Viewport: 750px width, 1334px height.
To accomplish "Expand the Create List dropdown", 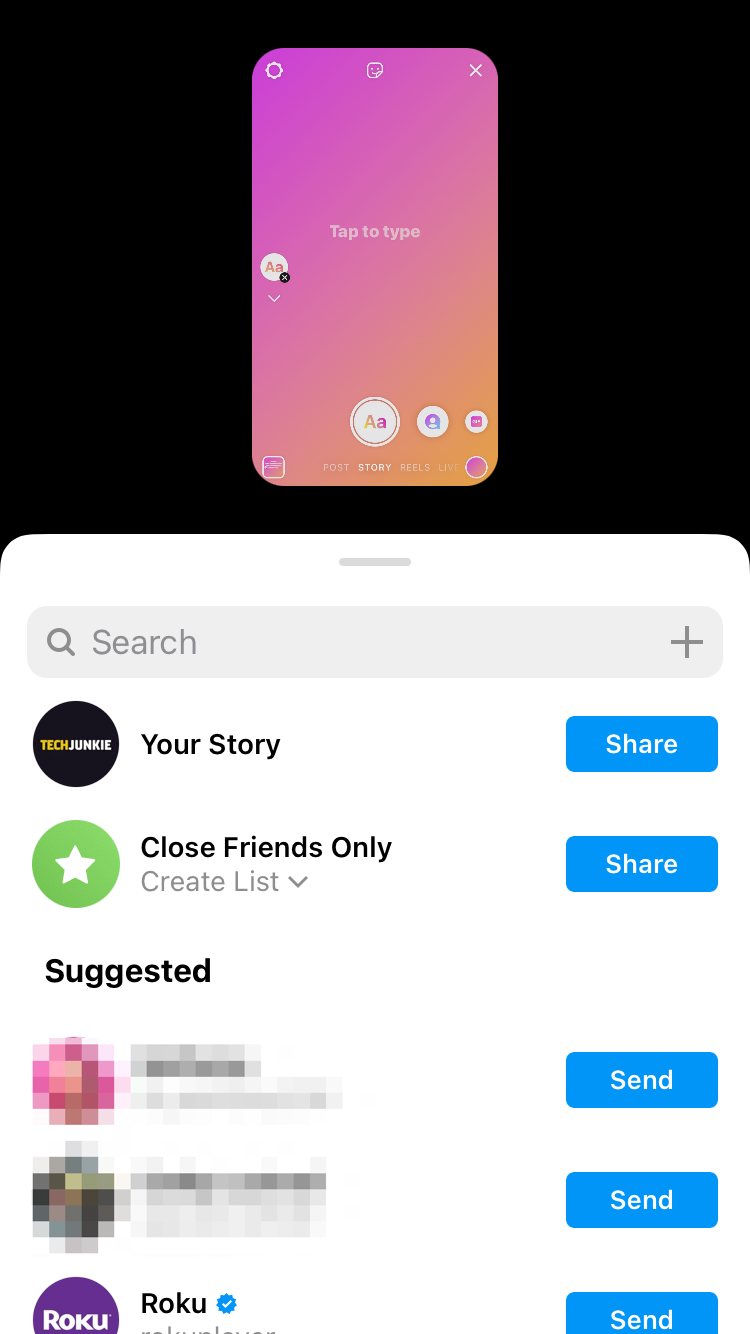I will coord(225,882).
